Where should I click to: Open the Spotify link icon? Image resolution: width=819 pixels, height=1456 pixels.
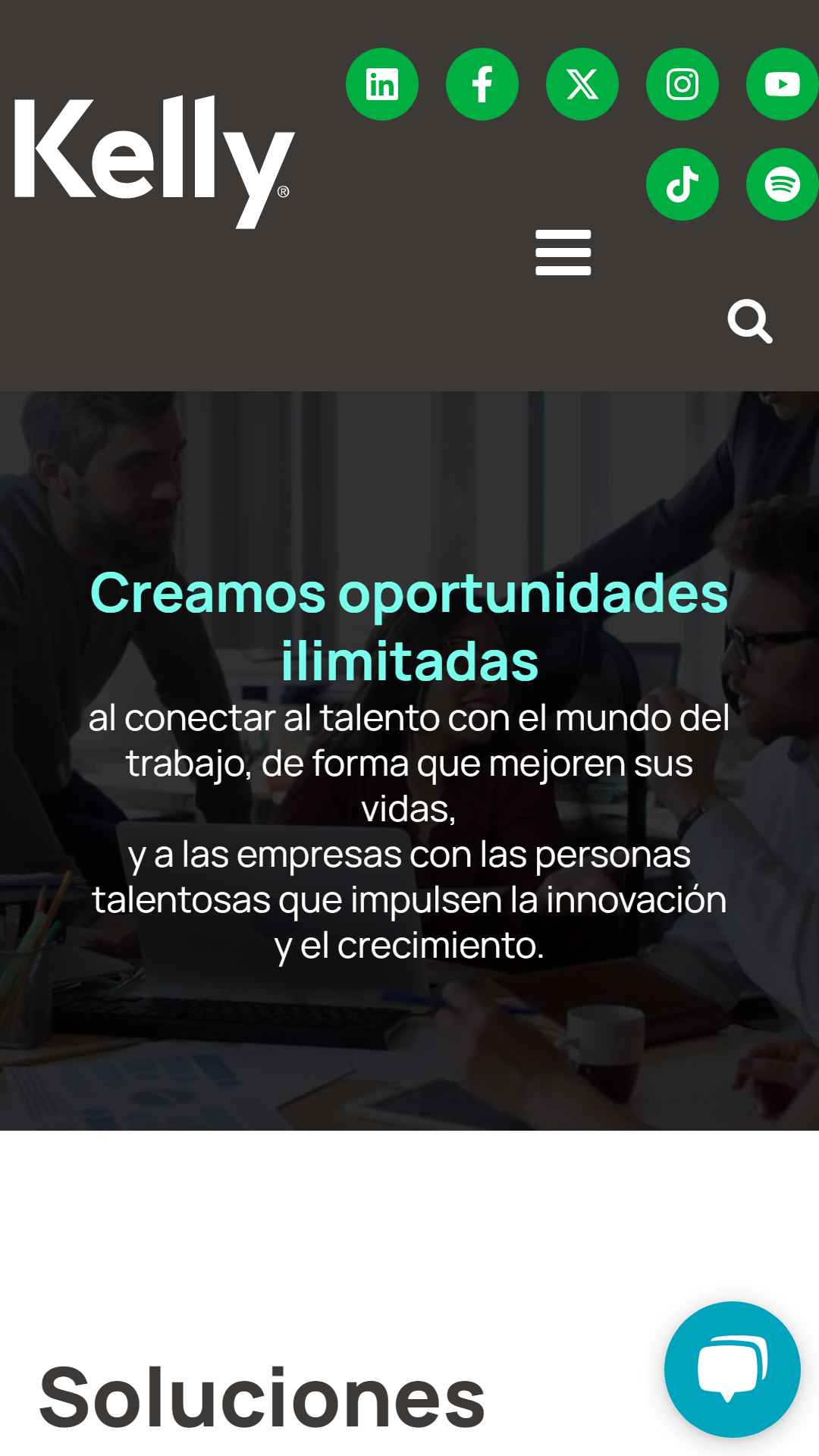pos(782,184)
